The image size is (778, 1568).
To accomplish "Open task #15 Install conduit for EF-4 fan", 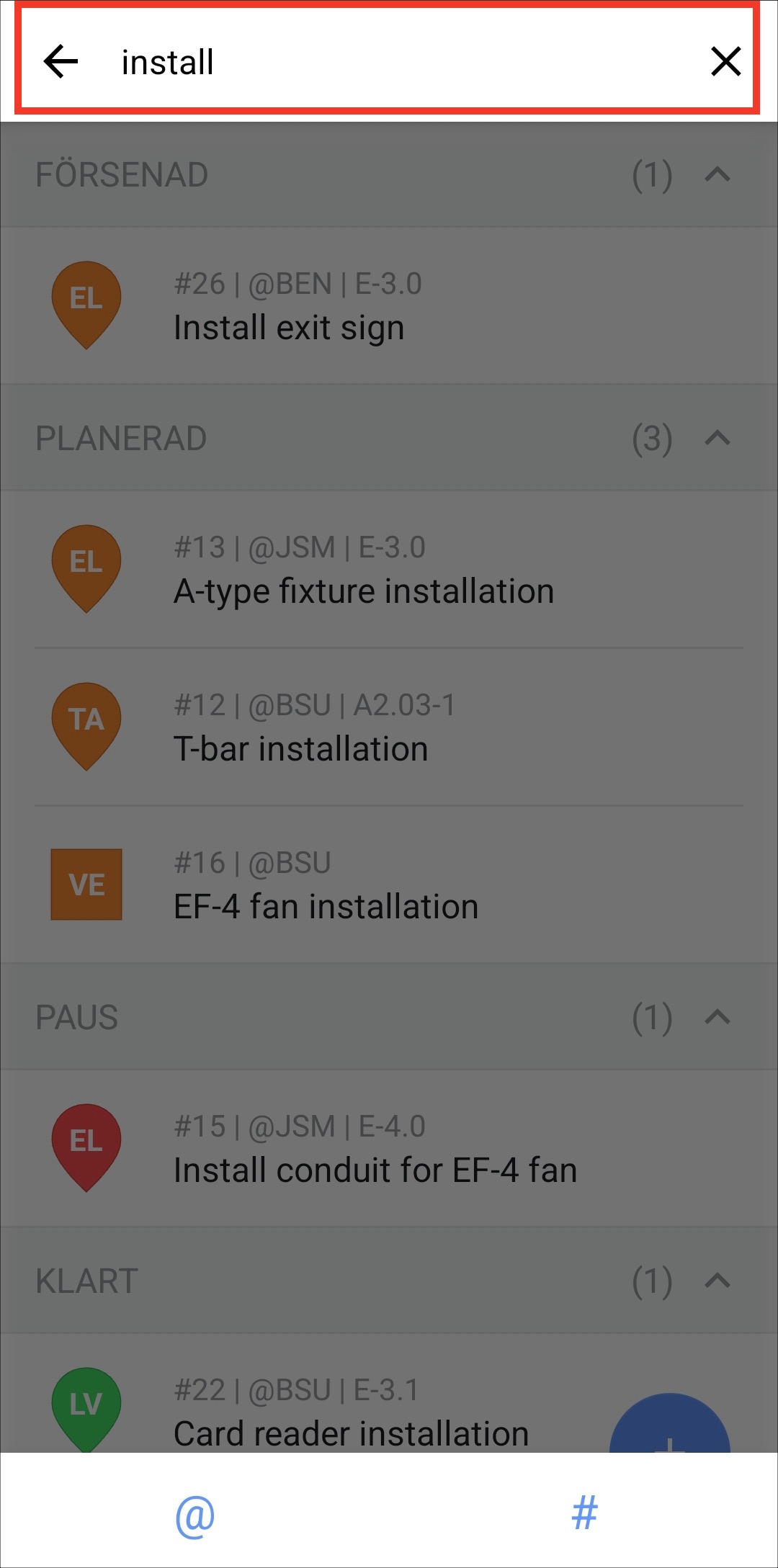I will [389, 1149].
